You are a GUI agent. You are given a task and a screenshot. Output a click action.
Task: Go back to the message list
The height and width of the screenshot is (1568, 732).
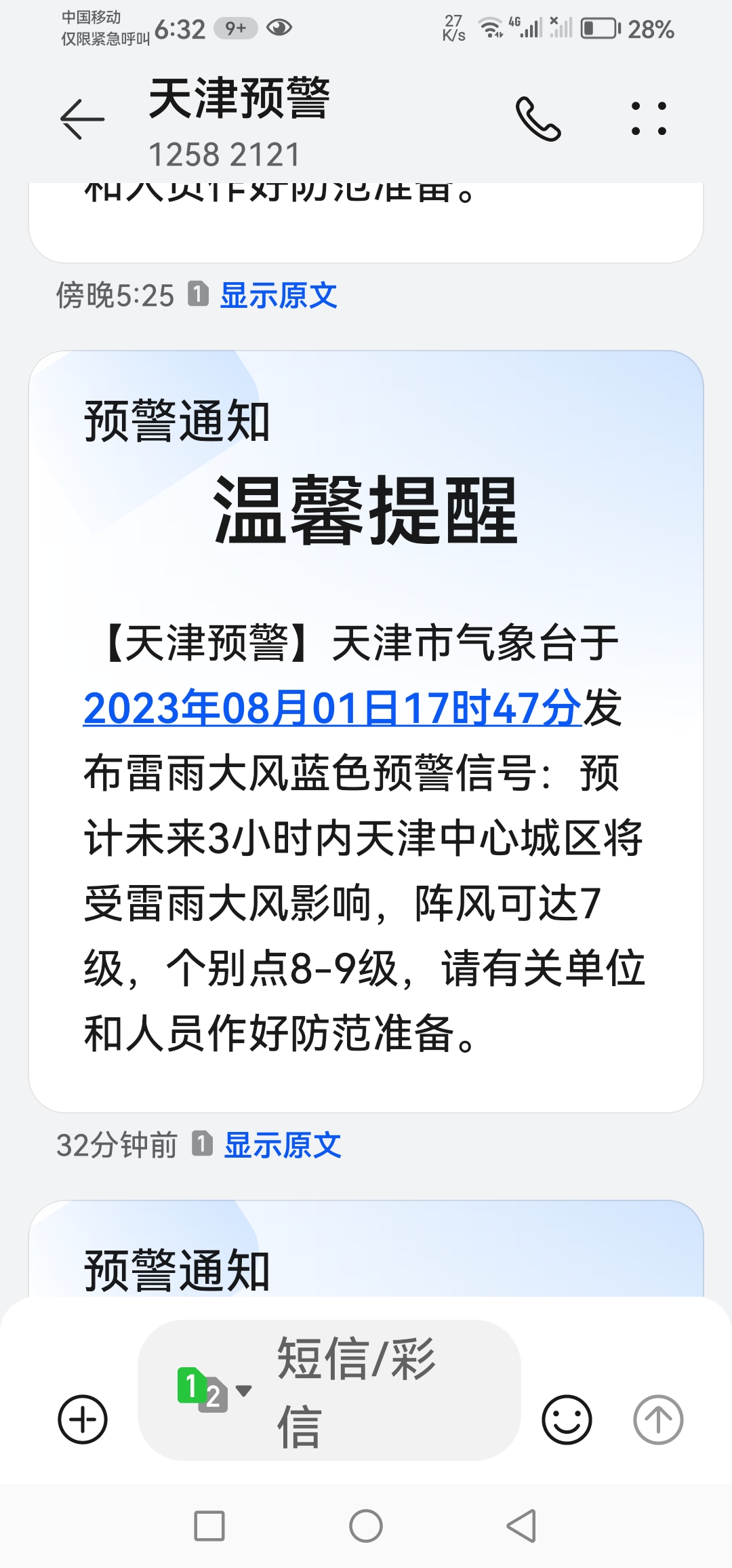pyautogui.click(x=82, y=119)
